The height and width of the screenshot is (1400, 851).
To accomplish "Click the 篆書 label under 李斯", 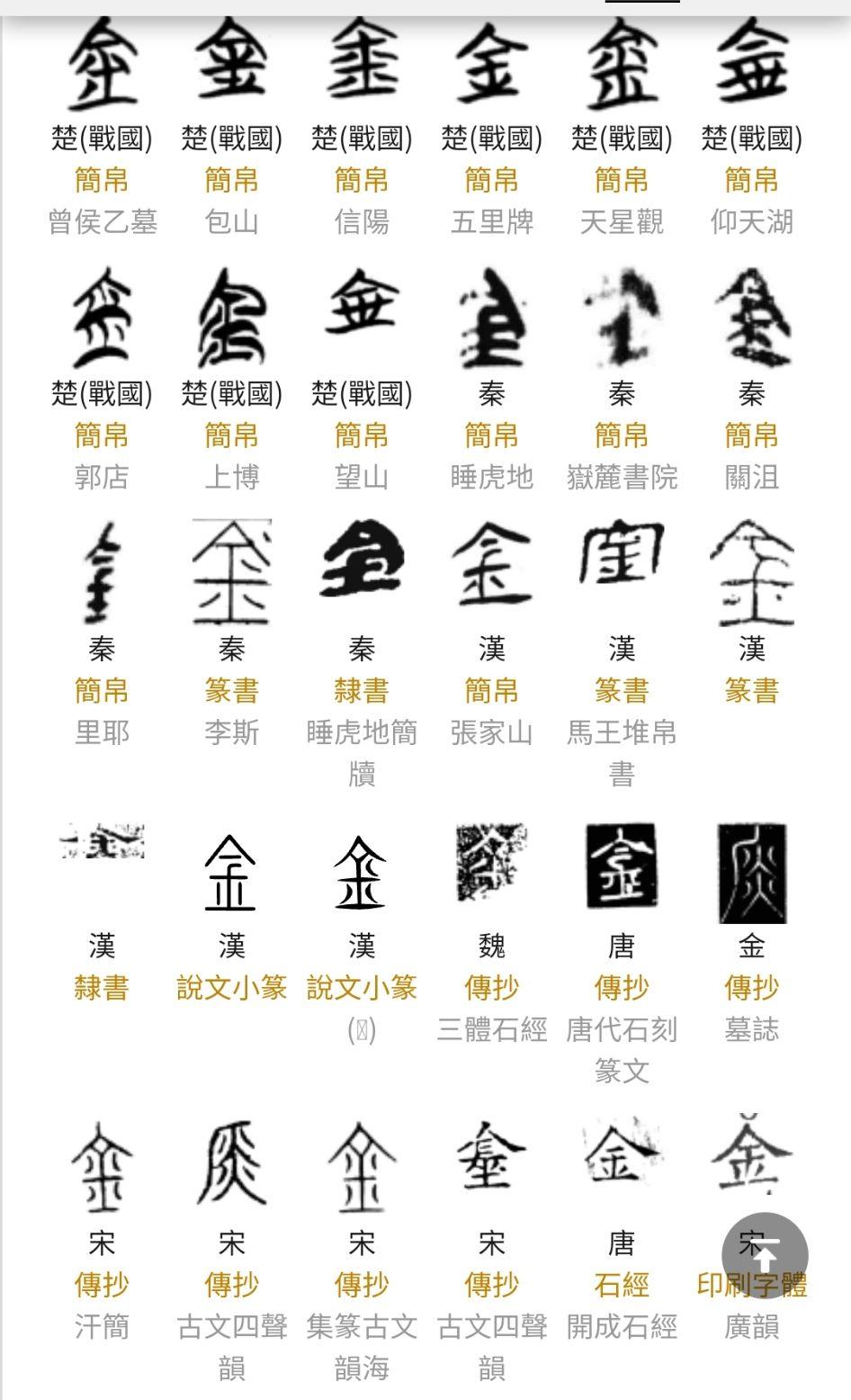I will point(231,689).
